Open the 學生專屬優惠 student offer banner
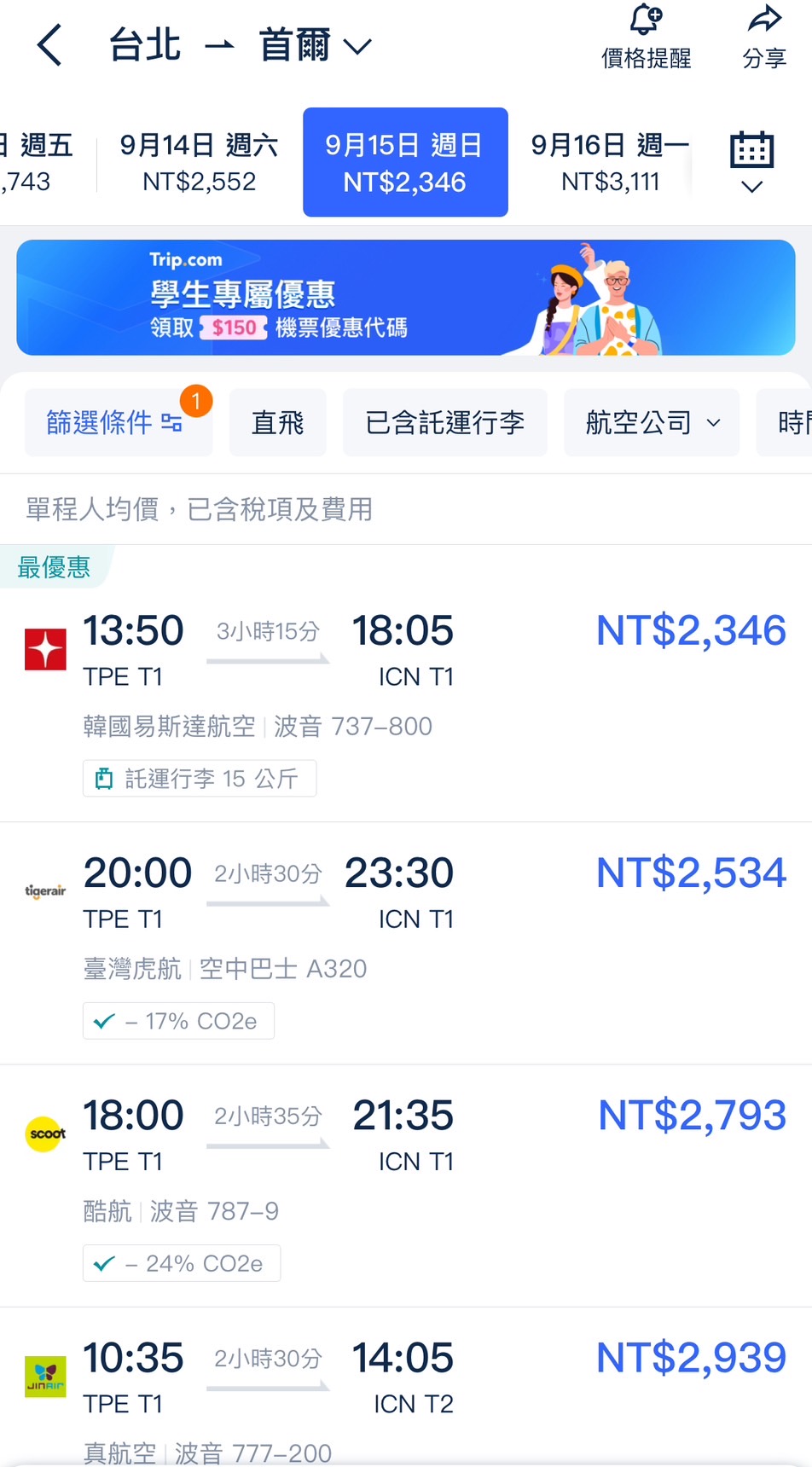The image size is (812, 1467). 406,298
